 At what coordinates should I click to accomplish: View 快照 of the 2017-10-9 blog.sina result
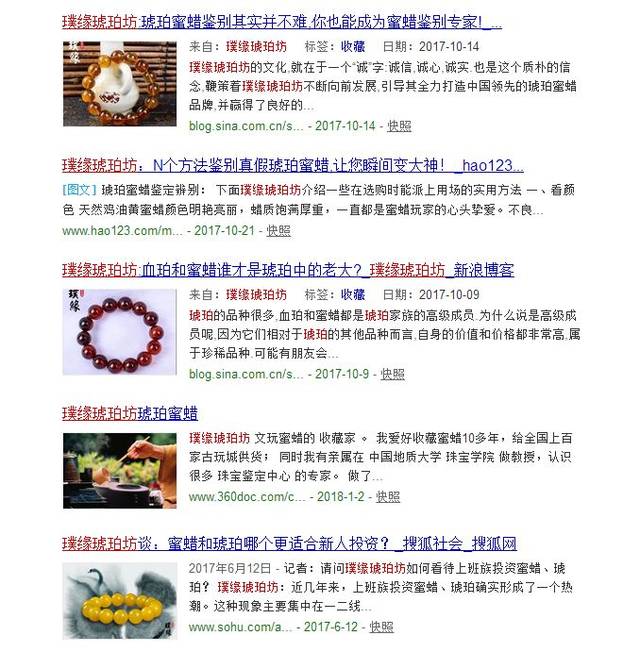pos(393,374)
